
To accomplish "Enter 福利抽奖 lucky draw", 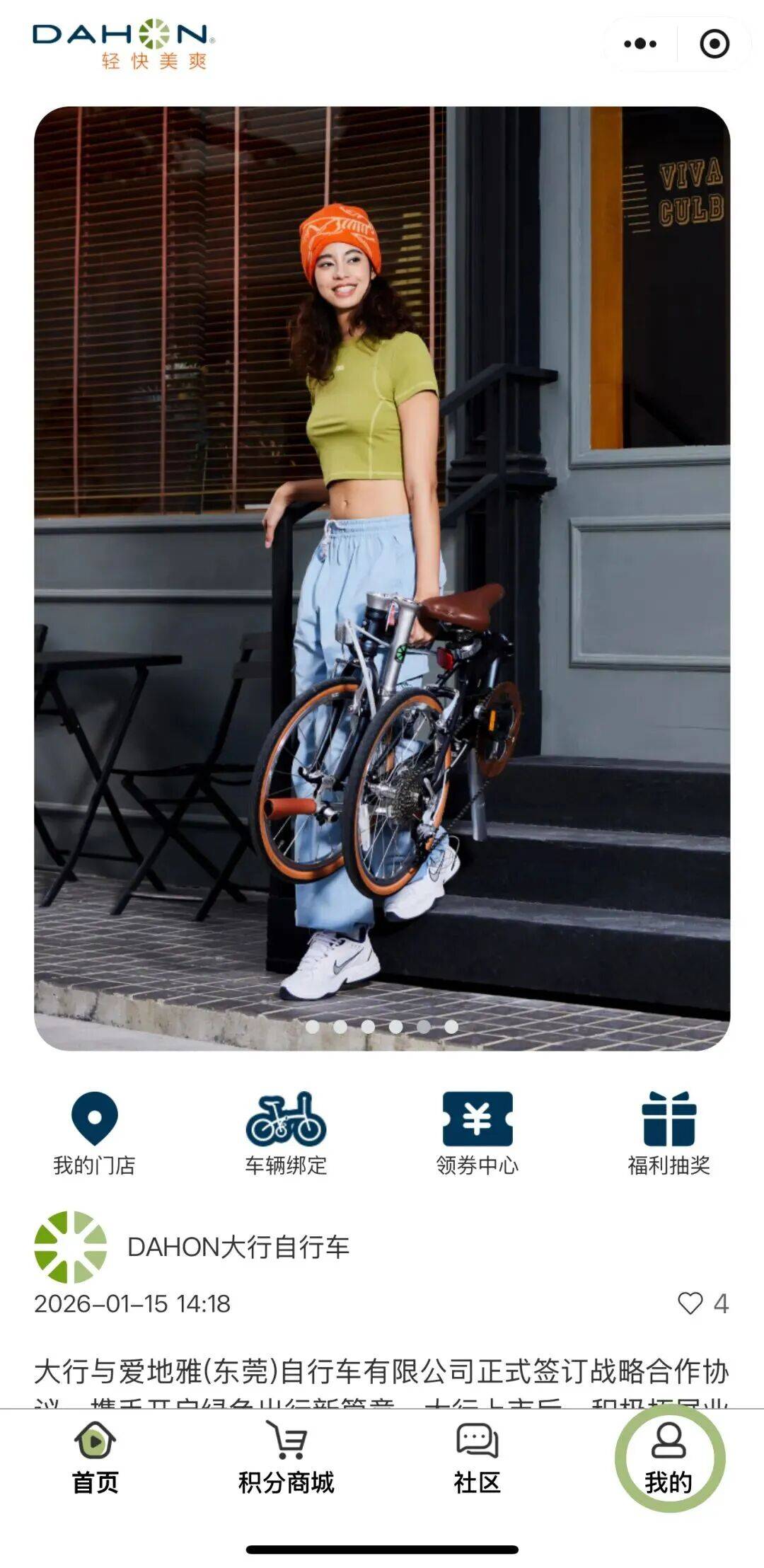I will pyautogui.click(x=668, y=1132).
